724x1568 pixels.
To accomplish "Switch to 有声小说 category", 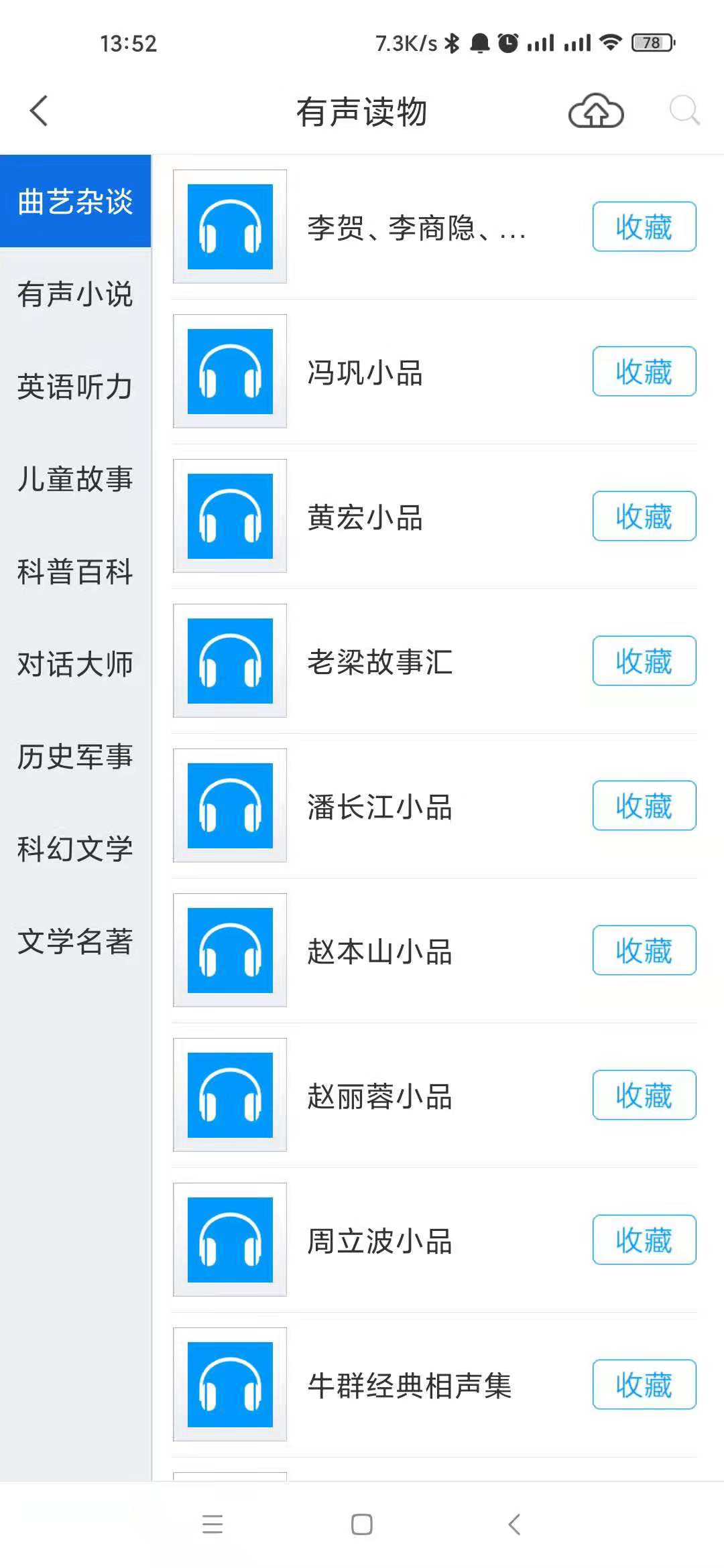I will (x=75, y=294).
